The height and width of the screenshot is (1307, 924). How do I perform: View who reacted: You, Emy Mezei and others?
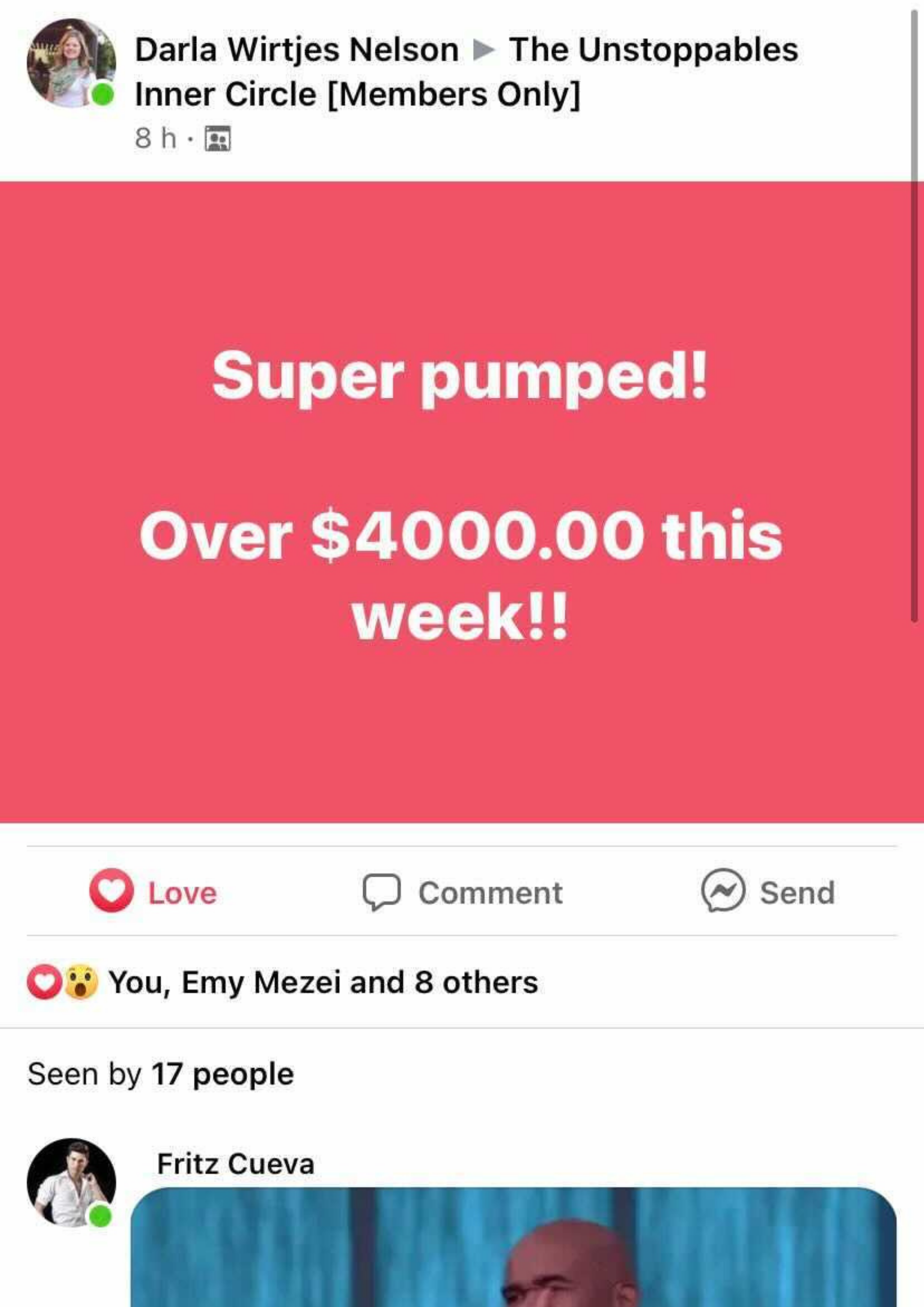[322, 983]
